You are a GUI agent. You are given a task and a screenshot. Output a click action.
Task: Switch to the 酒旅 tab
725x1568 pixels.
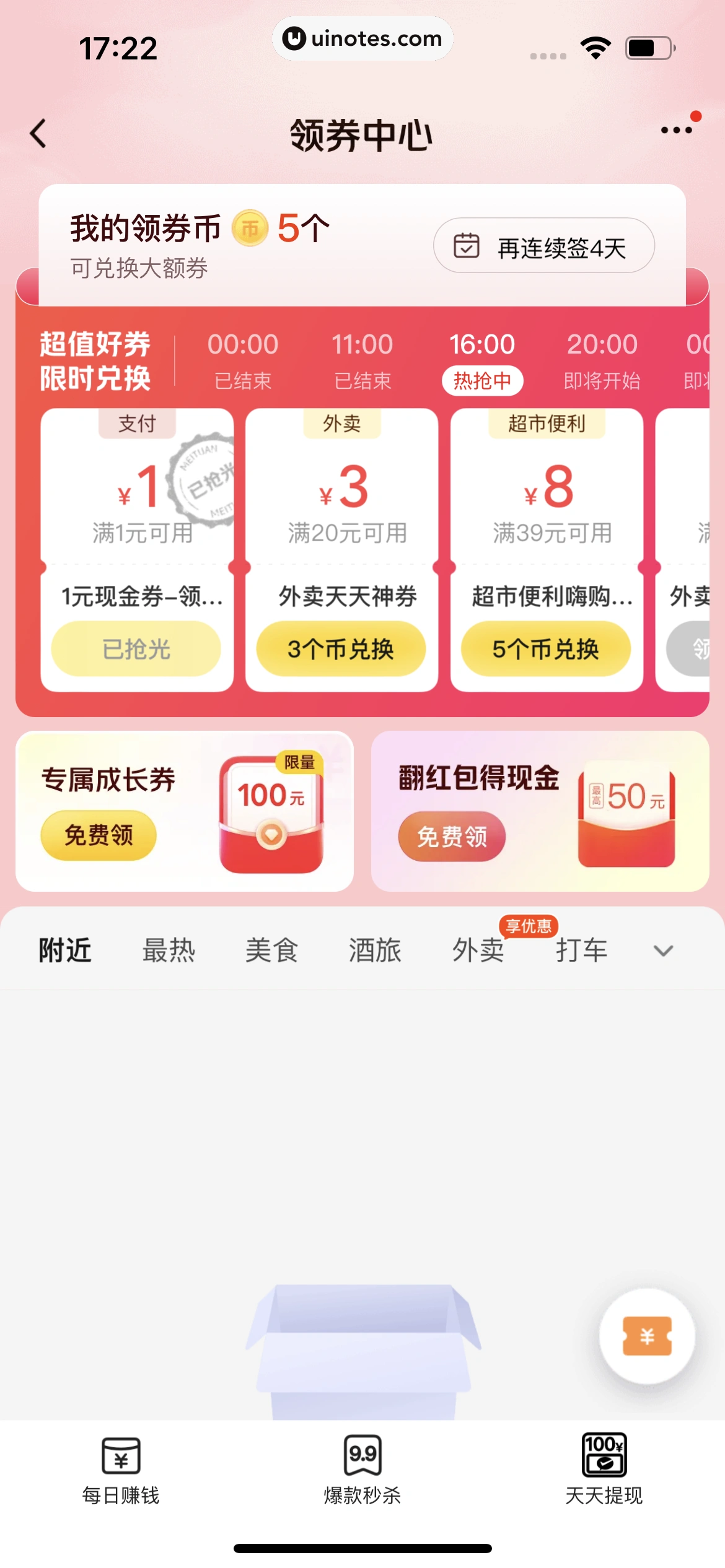point(375,950)
